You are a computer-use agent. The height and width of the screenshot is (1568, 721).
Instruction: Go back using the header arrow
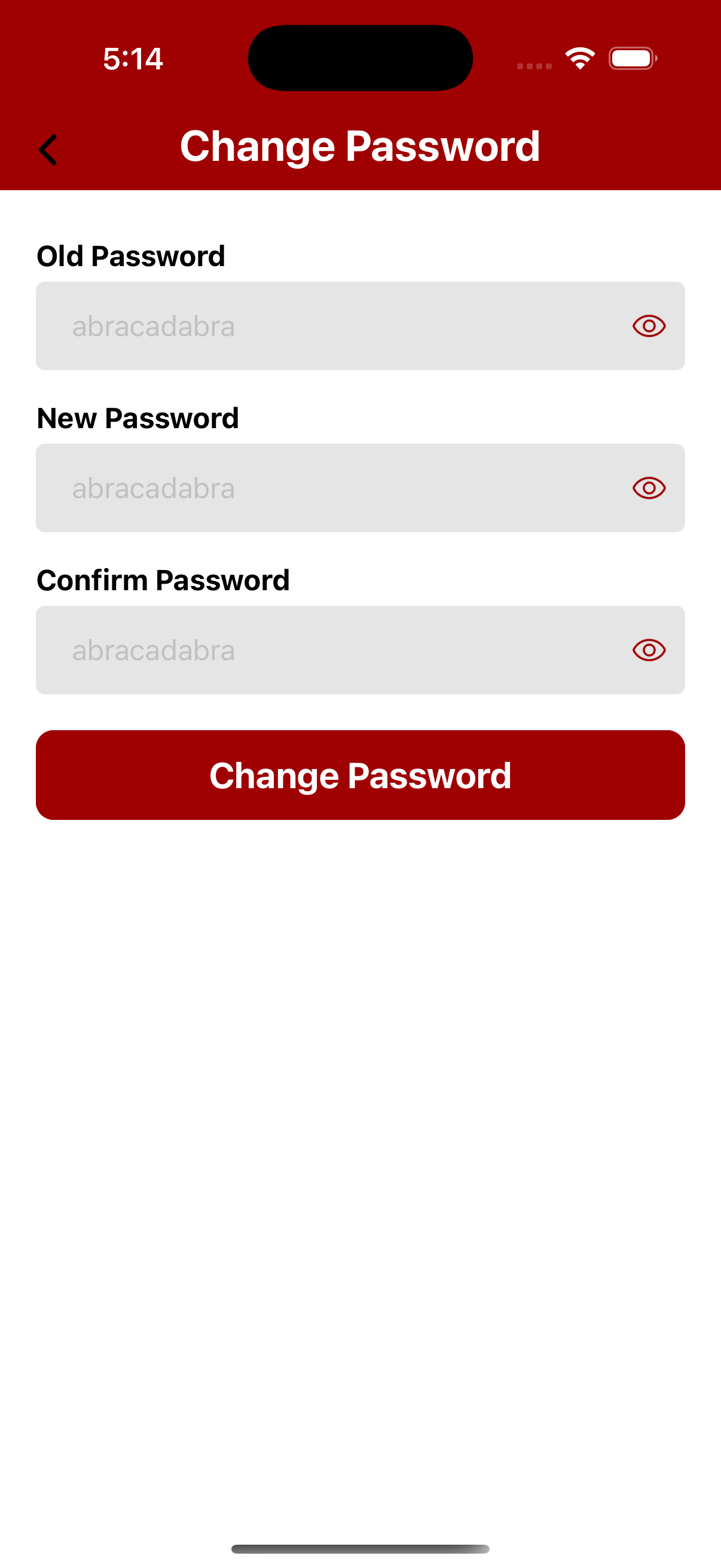[x=48, y=150]
